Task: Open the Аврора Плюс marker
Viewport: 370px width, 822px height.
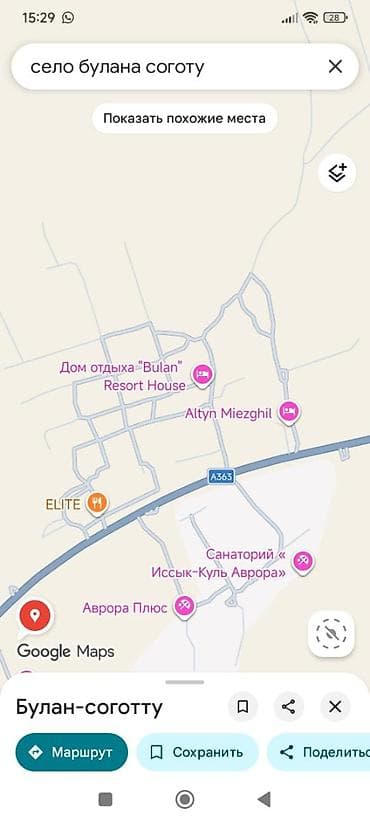Action: [184, 607]
